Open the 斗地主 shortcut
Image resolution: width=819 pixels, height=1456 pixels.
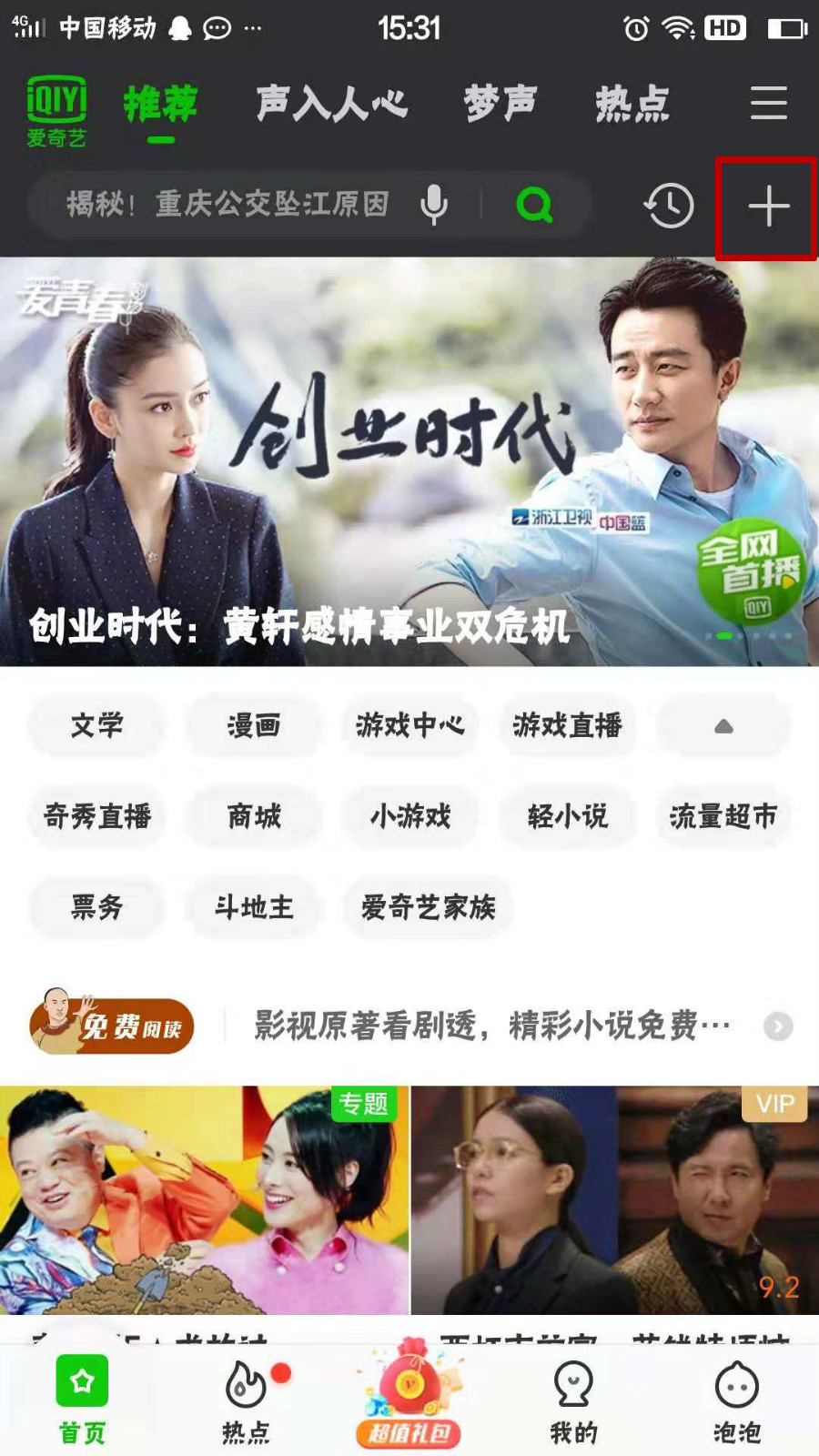253,907
